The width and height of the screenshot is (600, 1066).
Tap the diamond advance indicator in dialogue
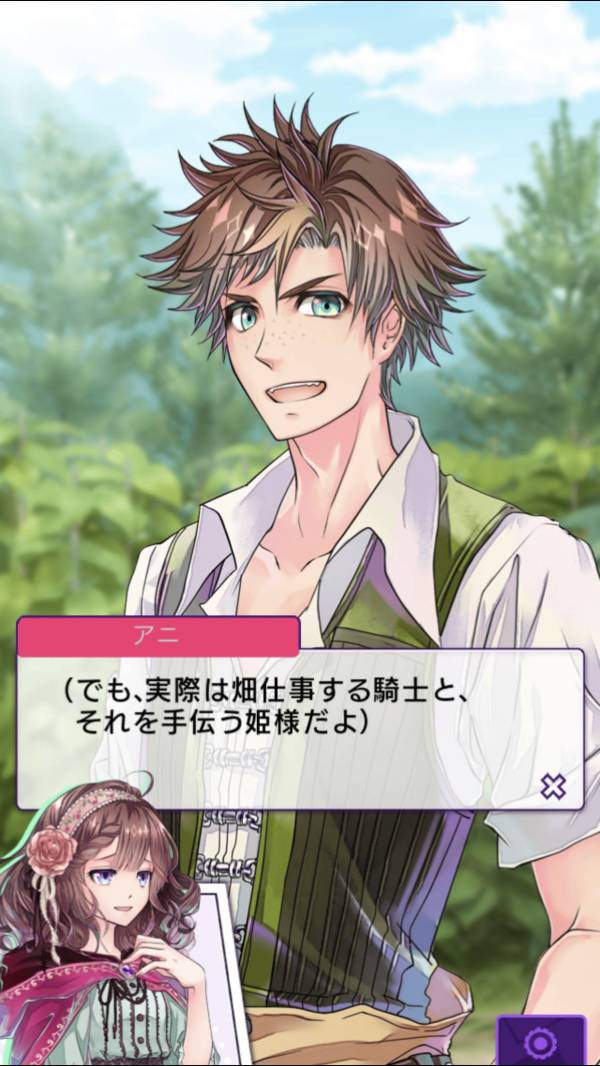[x=553, y=786]
